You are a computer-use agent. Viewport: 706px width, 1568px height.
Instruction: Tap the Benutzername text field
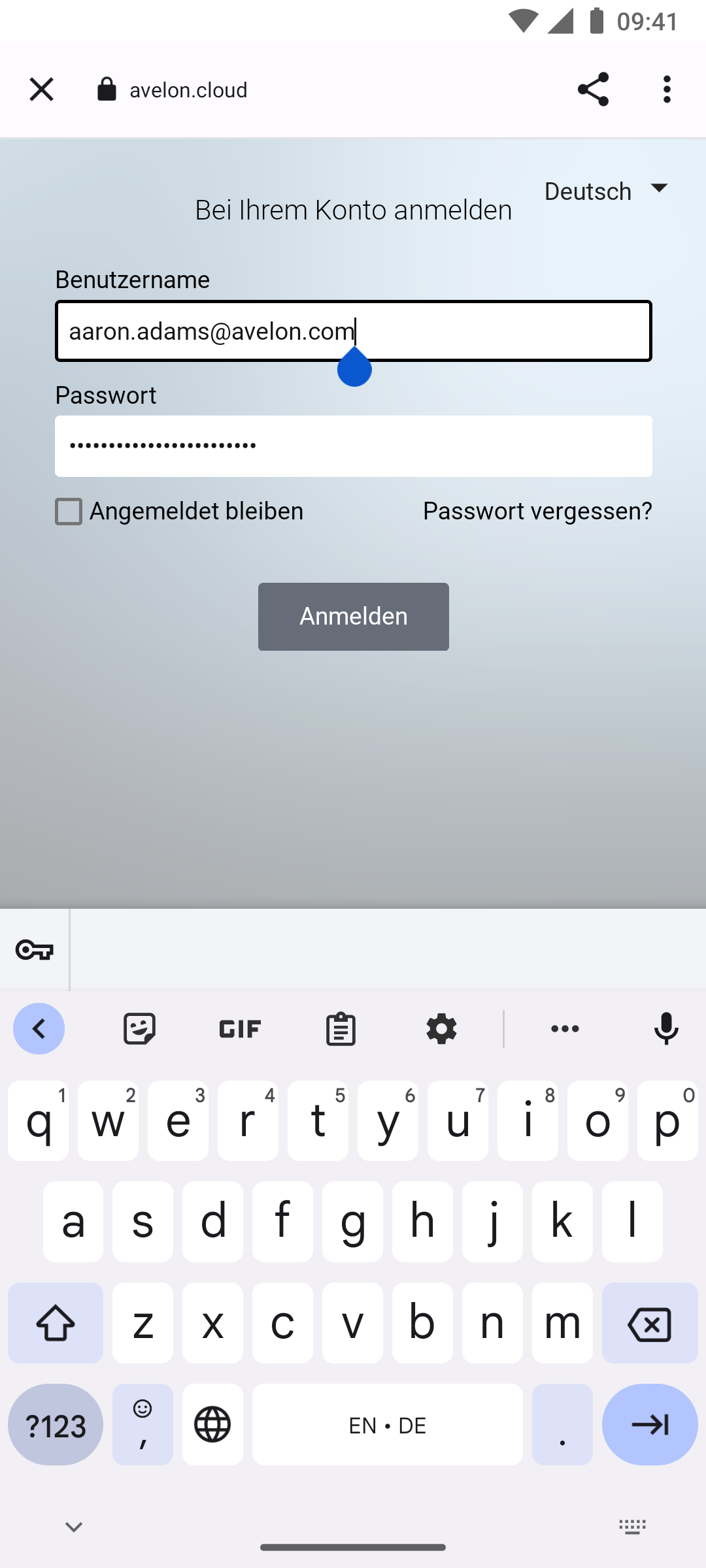point(354,331)
